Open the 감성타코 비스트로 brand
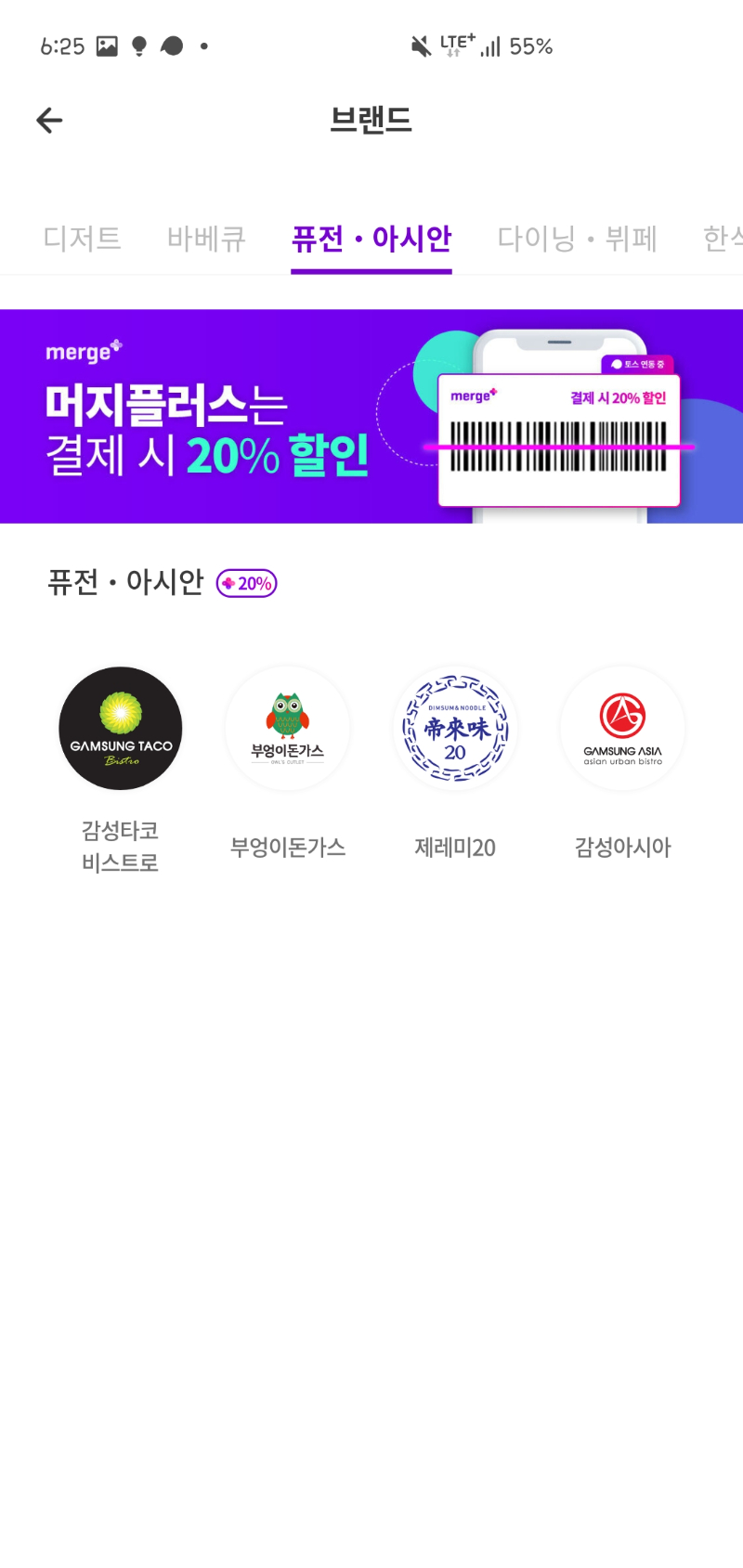743x1568 pixels. (121, 729)
